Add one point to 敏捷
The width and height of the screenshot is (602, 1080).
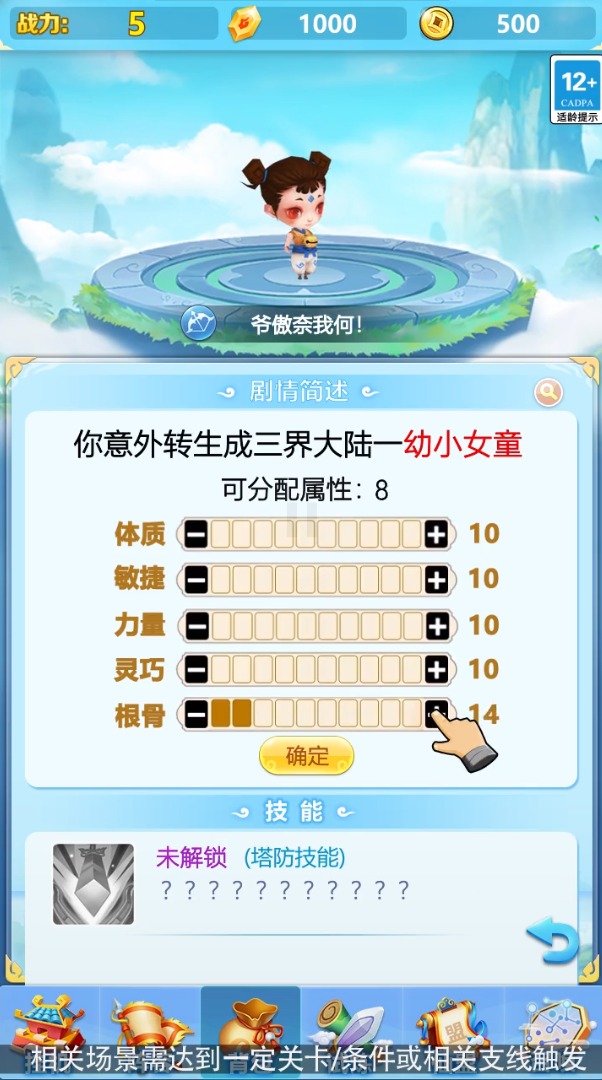pyautogui.click(x=436, y=579)
